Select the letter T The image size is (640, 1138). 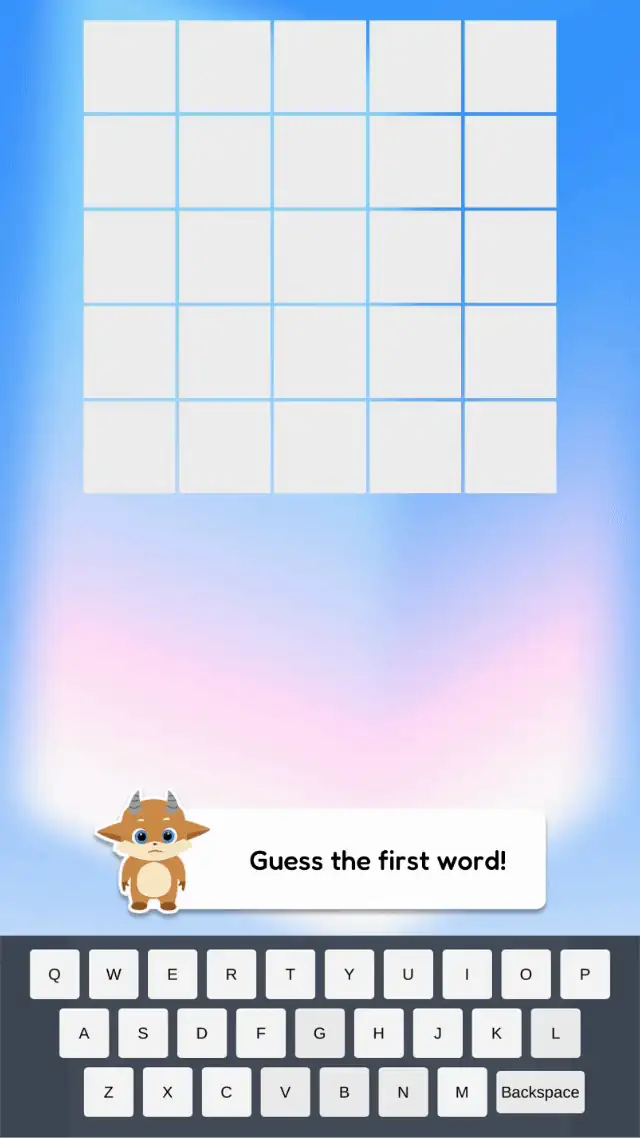290,974
